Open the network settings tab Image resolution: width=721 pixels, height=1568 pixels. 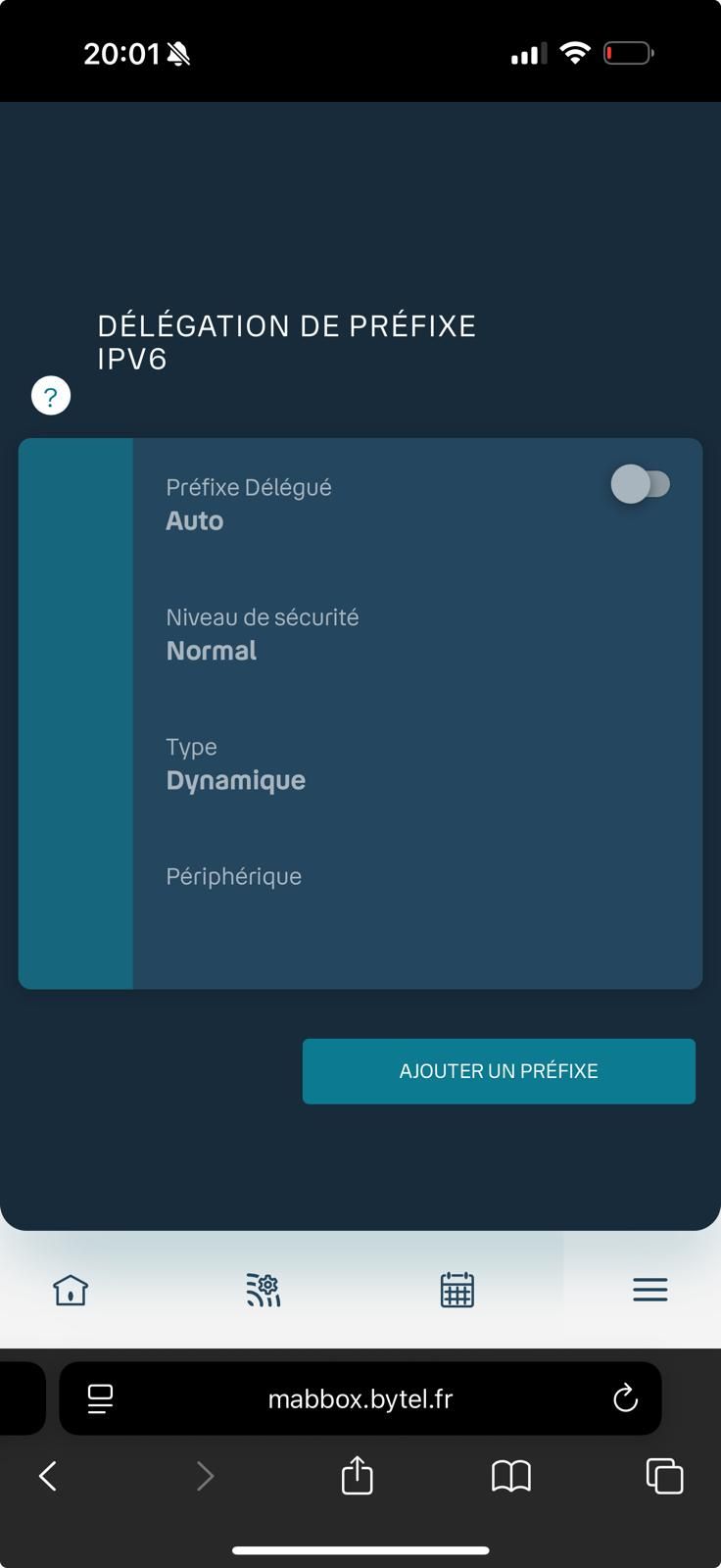[264, 1290]
